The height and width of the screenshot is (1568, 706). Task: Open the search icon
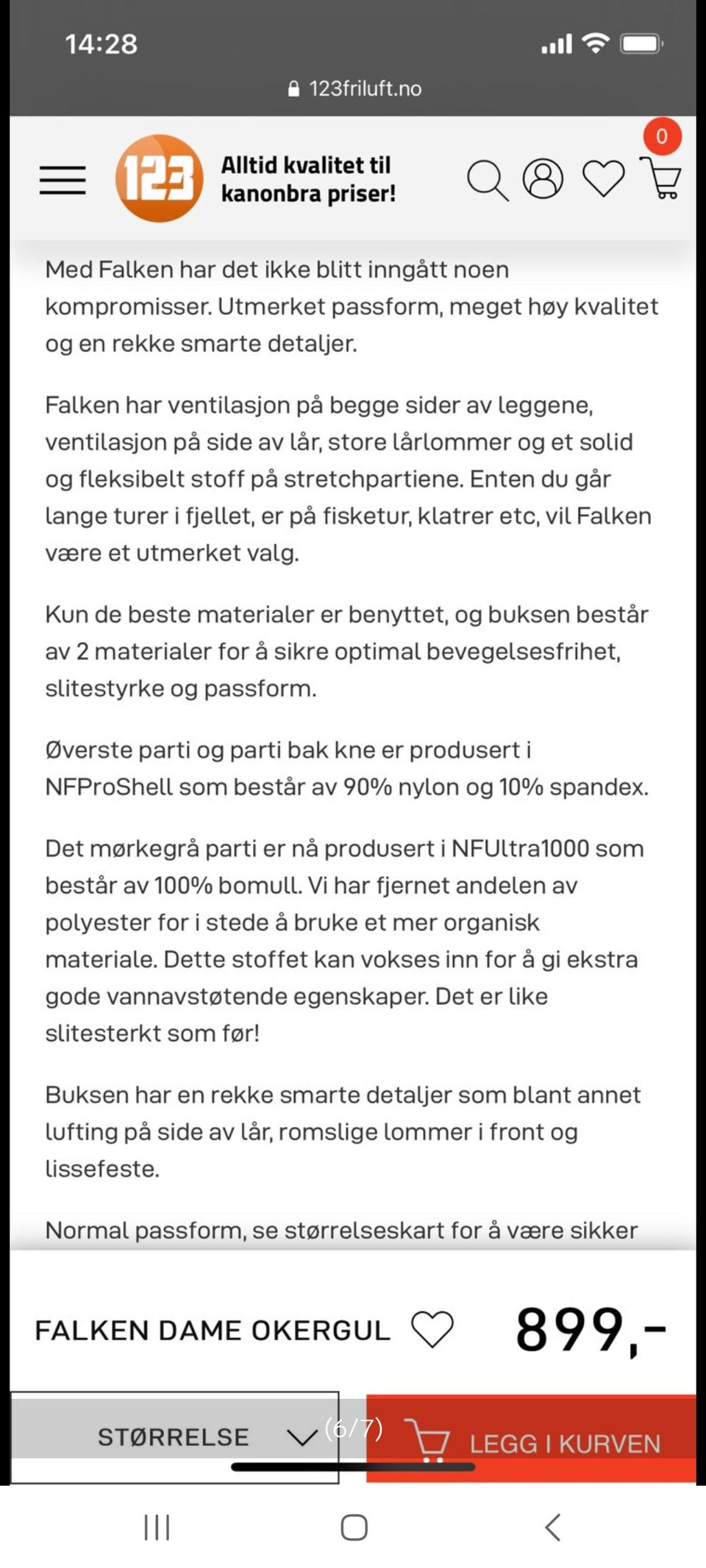[x=489, y=179]
